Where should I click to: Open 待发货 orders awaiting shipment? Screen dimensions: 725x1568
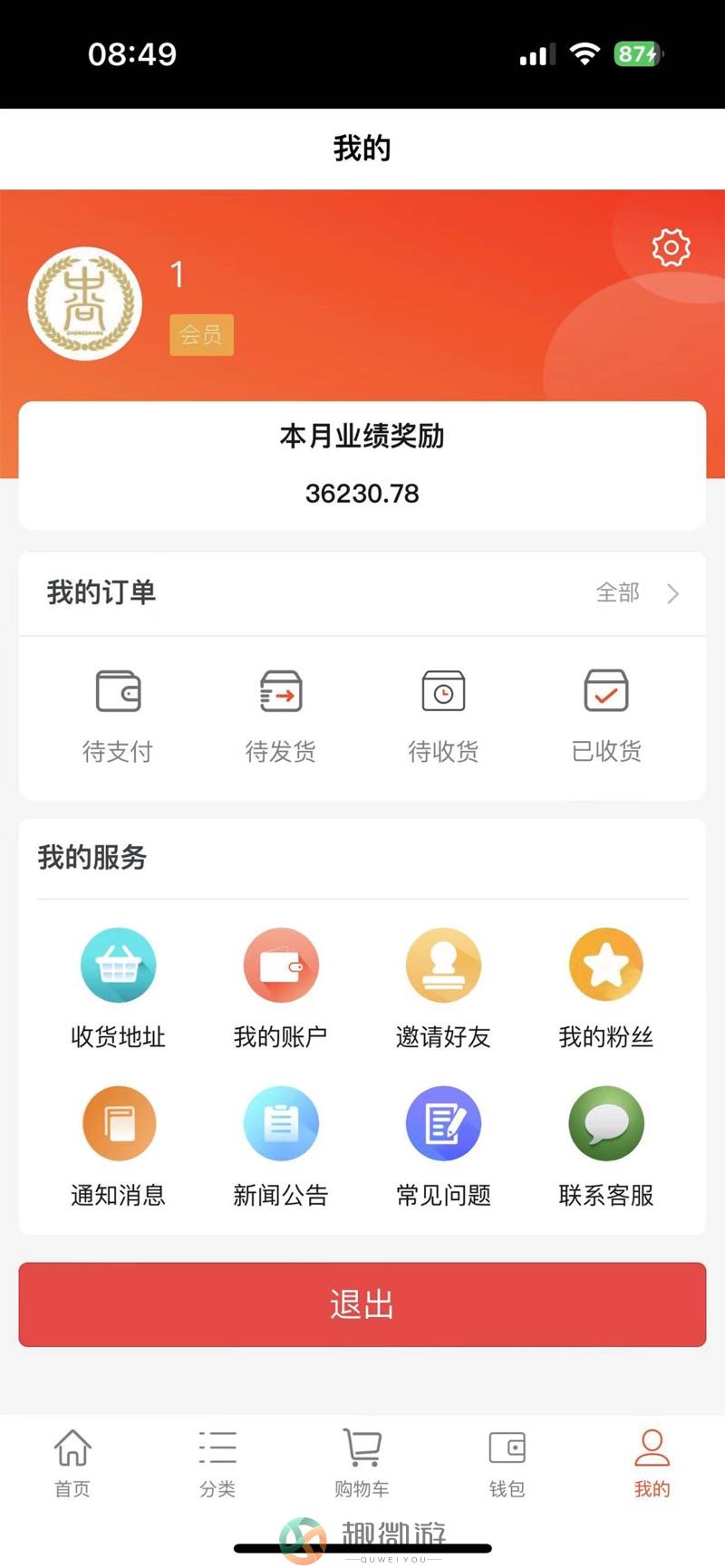point(281,716)
